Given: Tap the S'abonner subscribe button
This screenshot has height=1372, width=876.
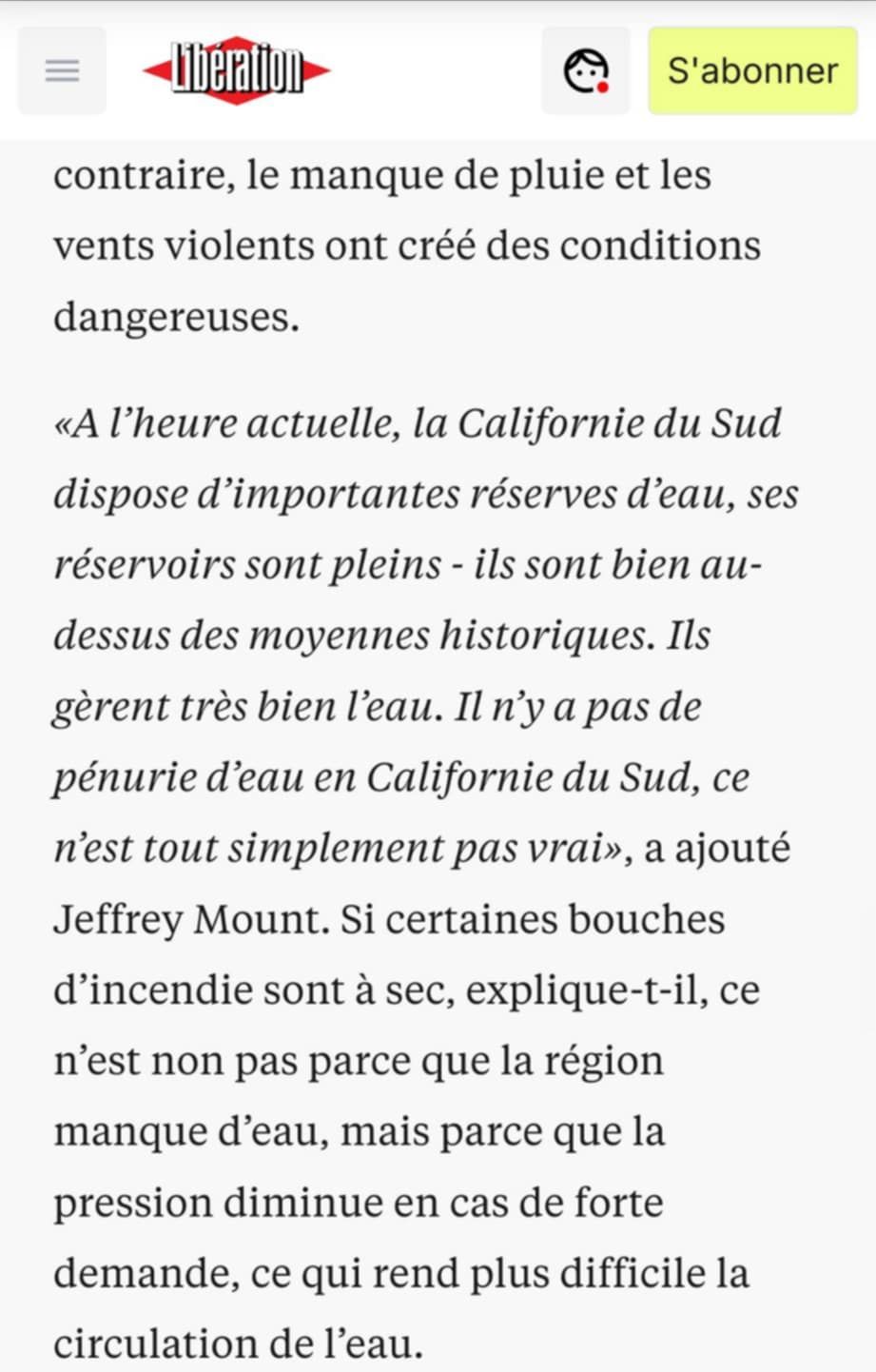Looking at the screenshot, I should [752, 70].
